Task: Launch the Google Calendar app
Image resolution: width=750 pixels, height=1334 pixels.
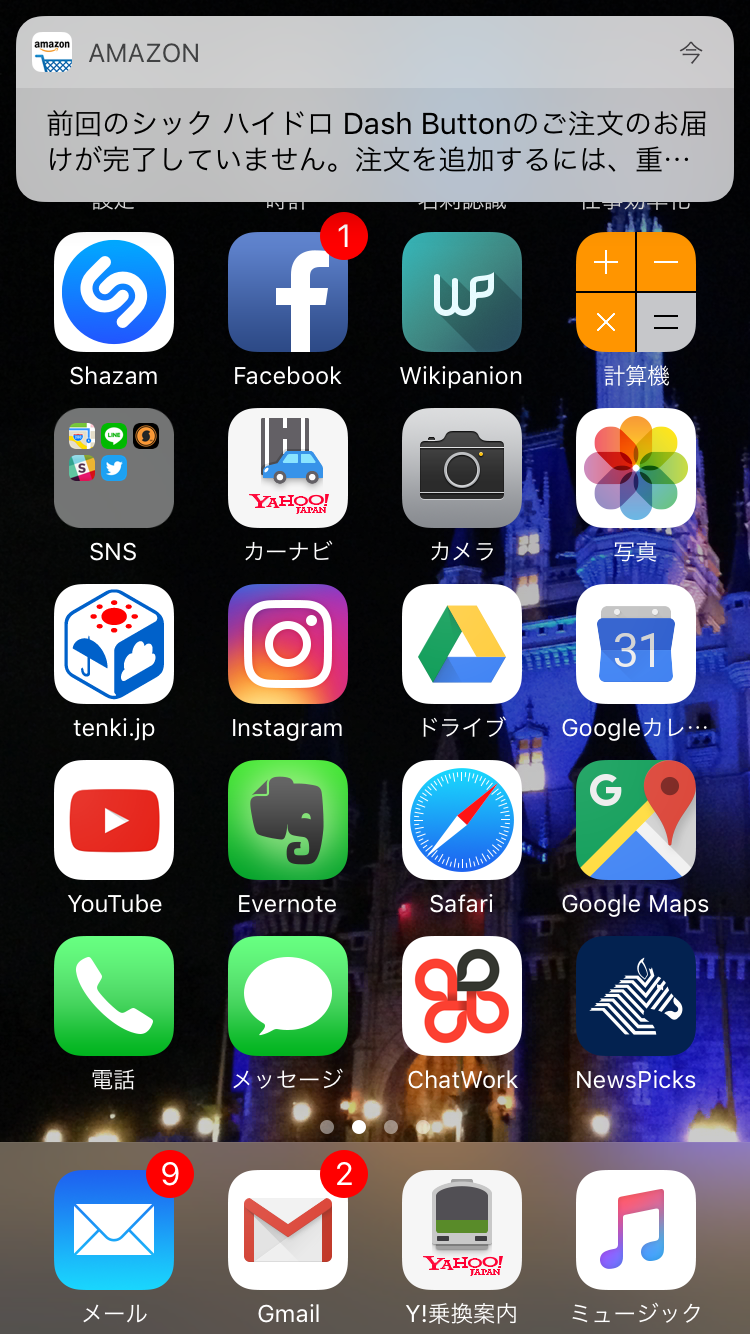Action: tap(636, 644)
